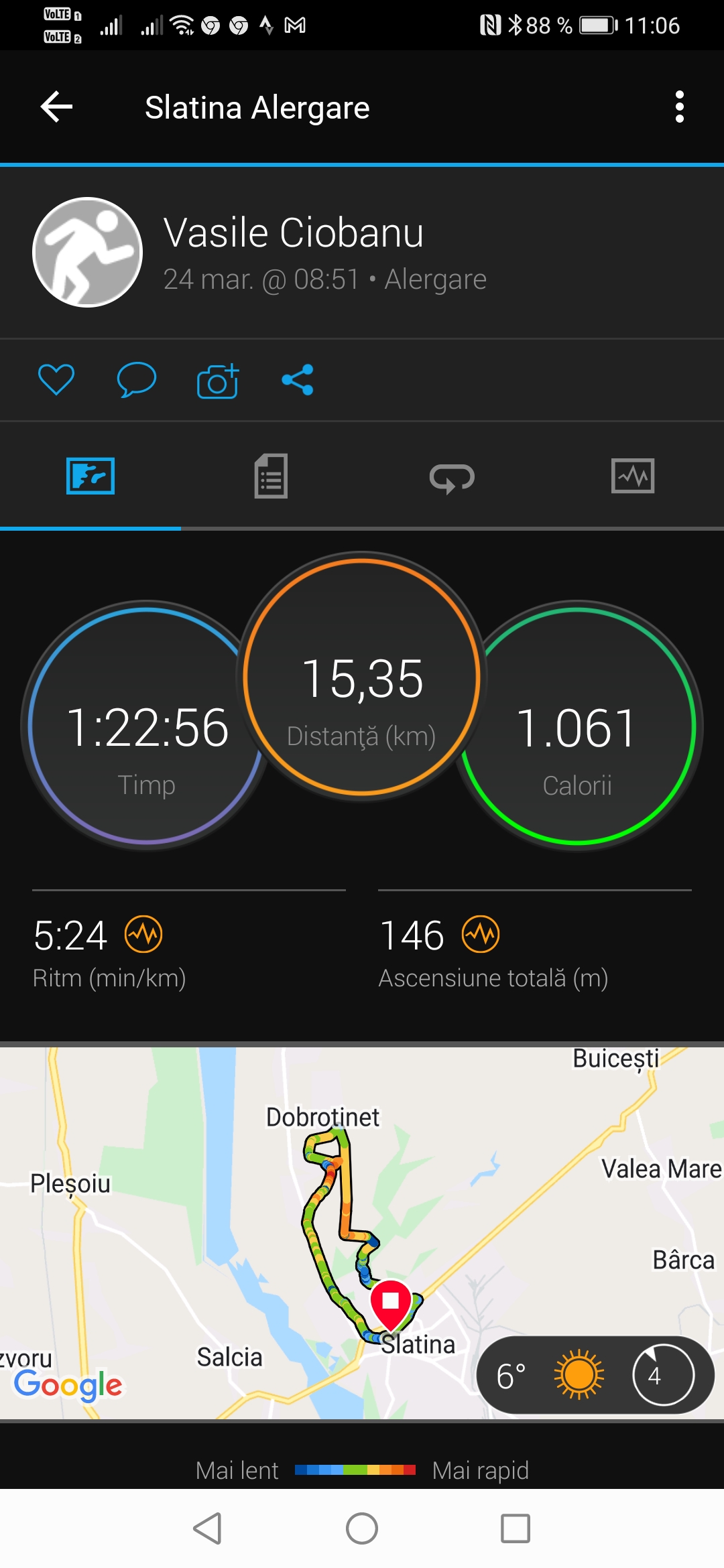The height and width of the screenshot is (1568, 724).
Task: Open recent apps from the navigation bar
Action: tap(516, 1528)
